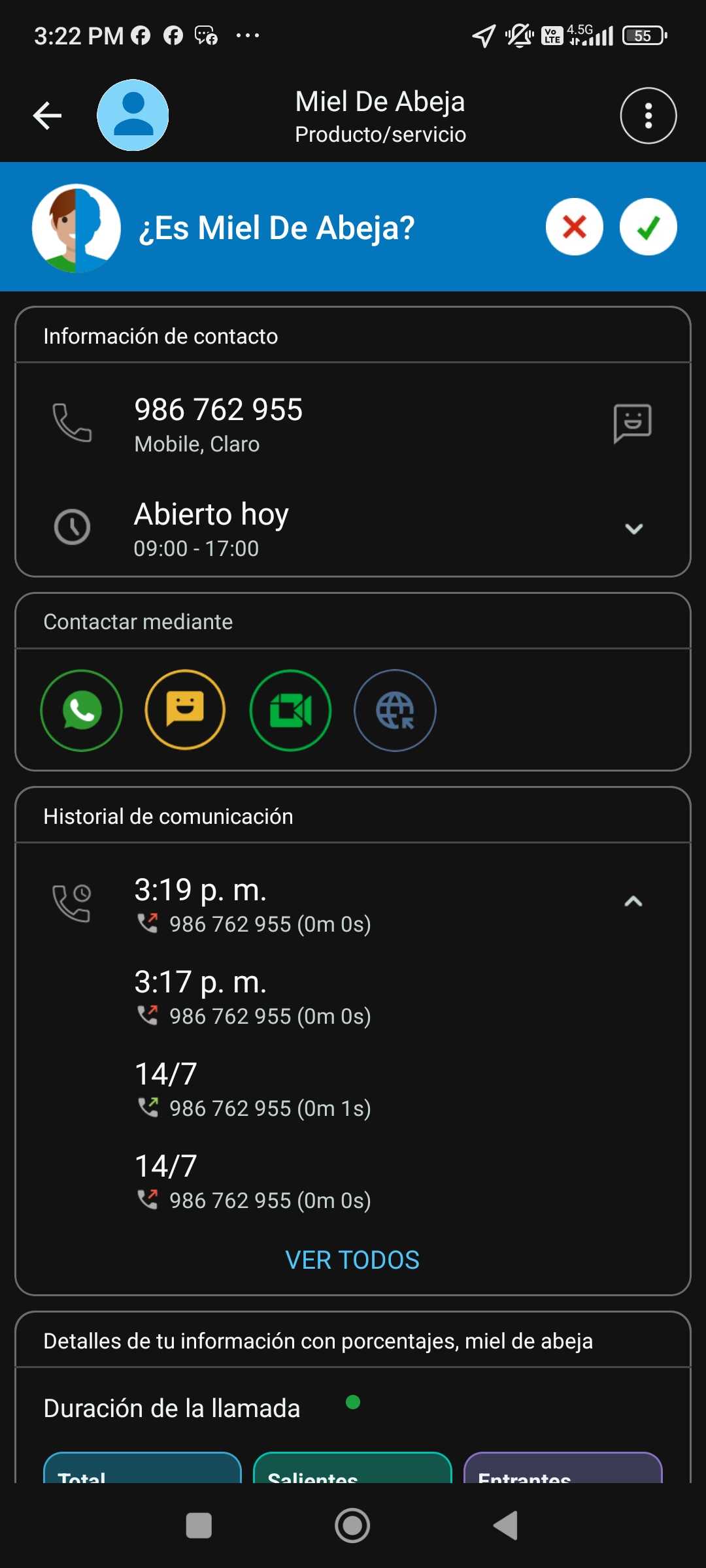This screenshot has width=706, height=1568.
Task: Open the recent apps square button
Action: pos(199,1526)
